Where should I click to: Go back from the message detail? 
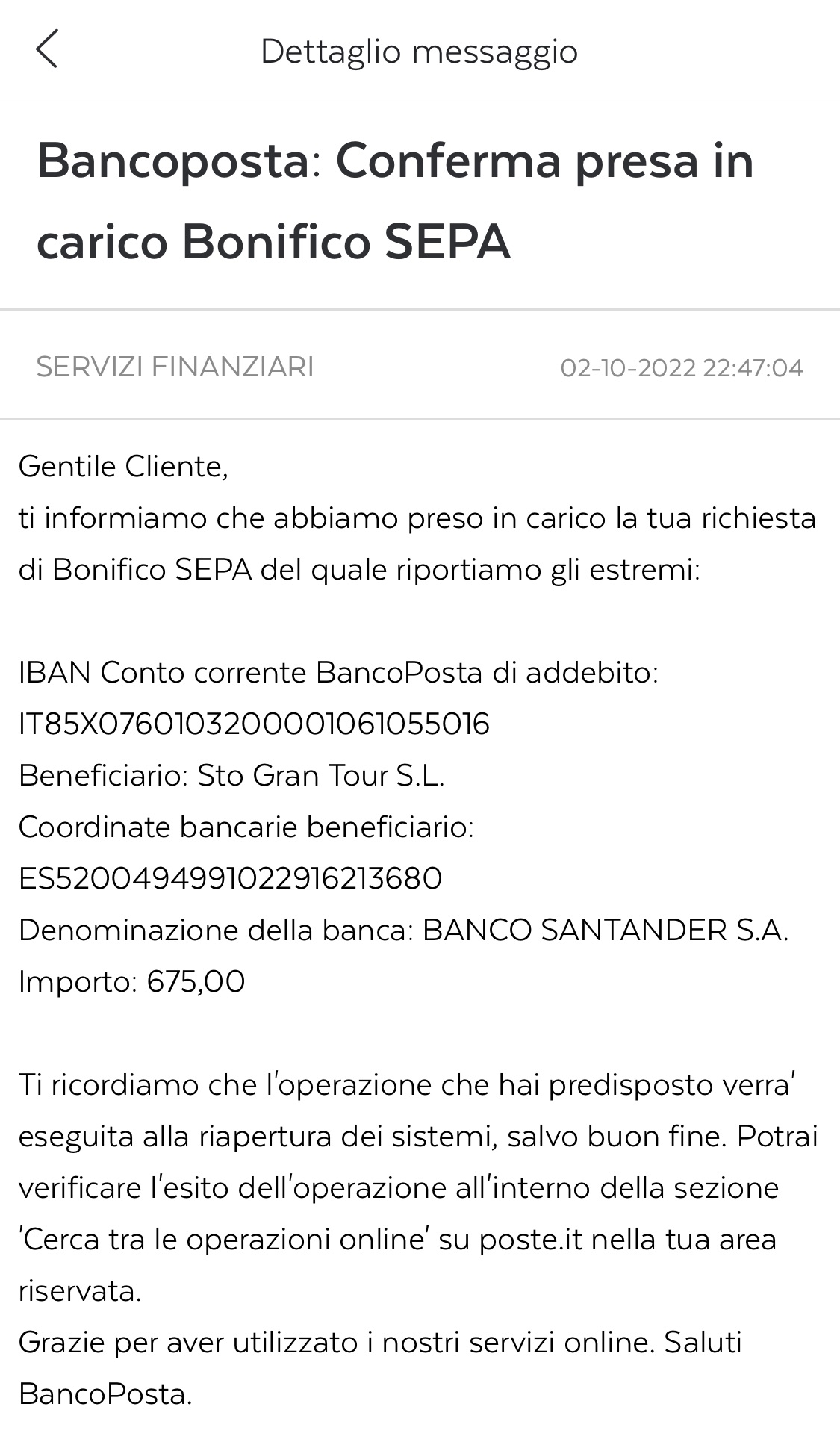click(x=46, y=50)
